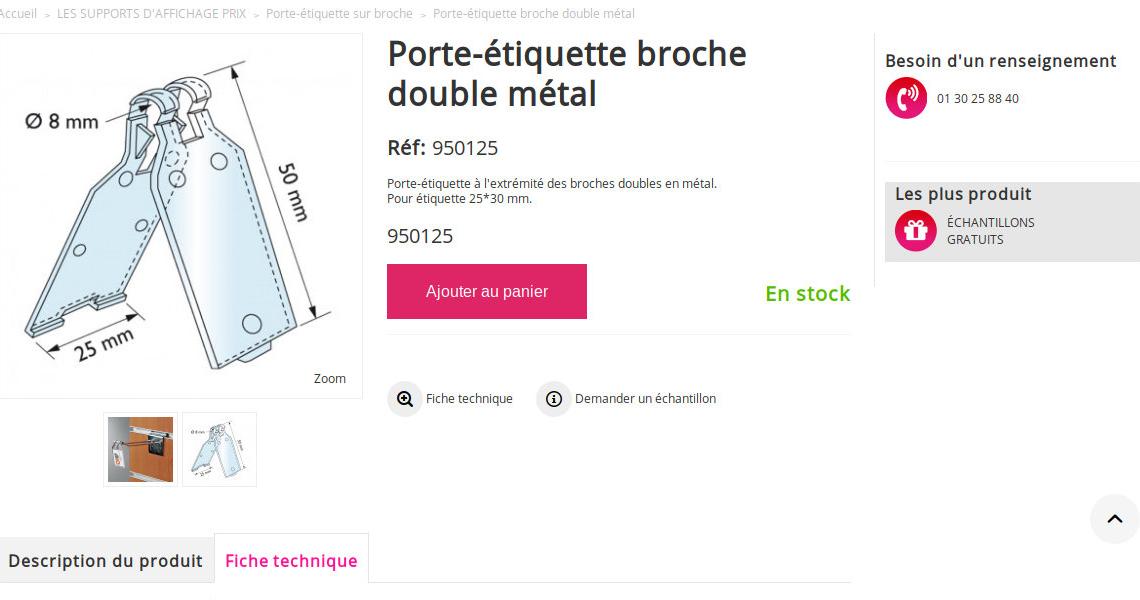The image size is (1140, 600).
Task: Add the product to cart with Ajouter au panier
Action: pos(486,291)
